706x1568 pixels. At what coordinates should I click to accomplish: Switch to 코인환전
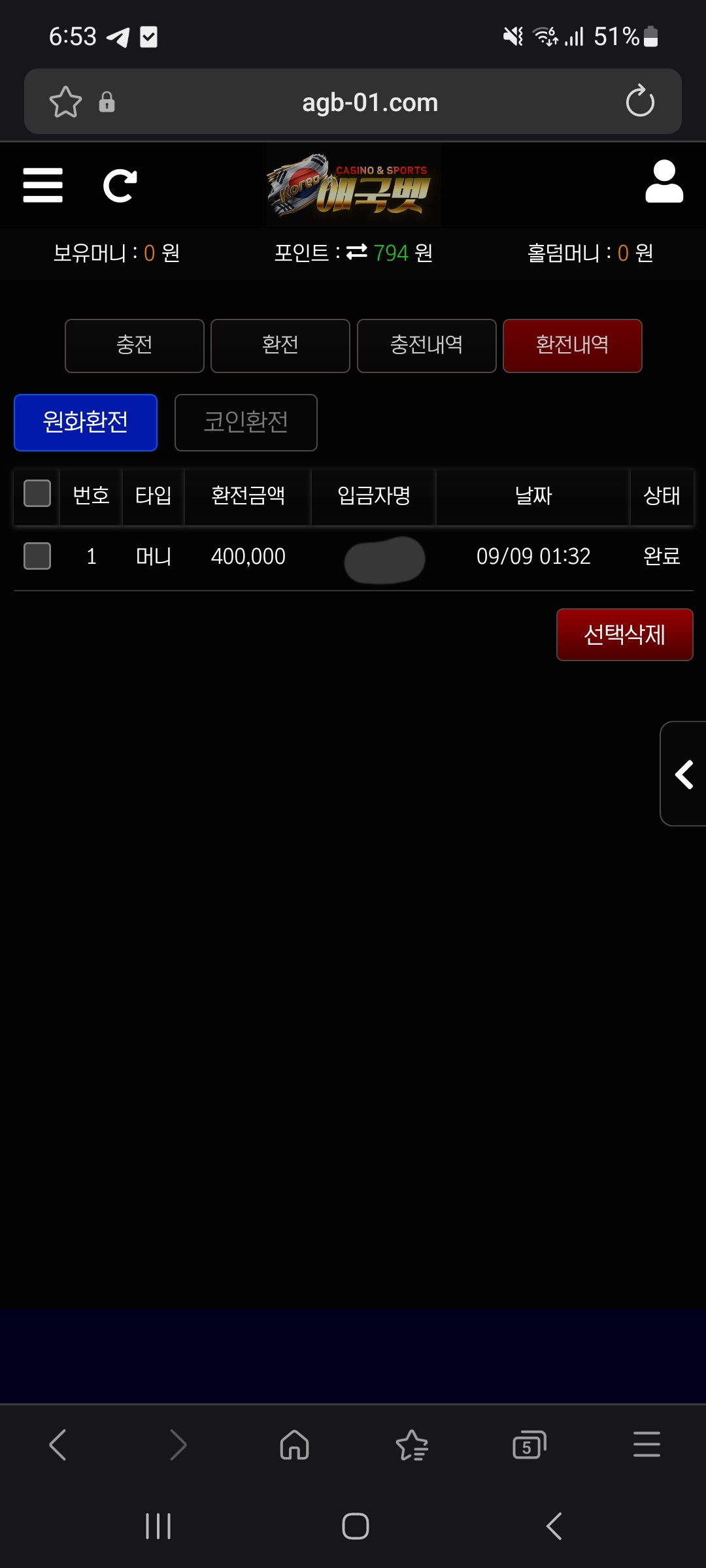(246, 422)
